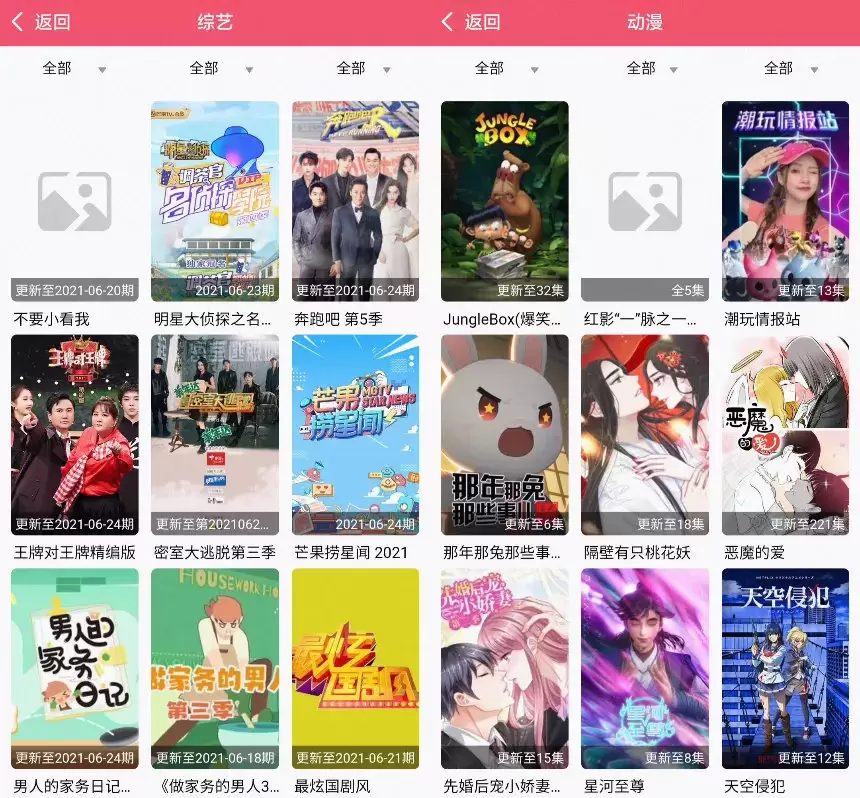Open 密室大逃脱第三季
860x798 pixels.
[215, 435]
